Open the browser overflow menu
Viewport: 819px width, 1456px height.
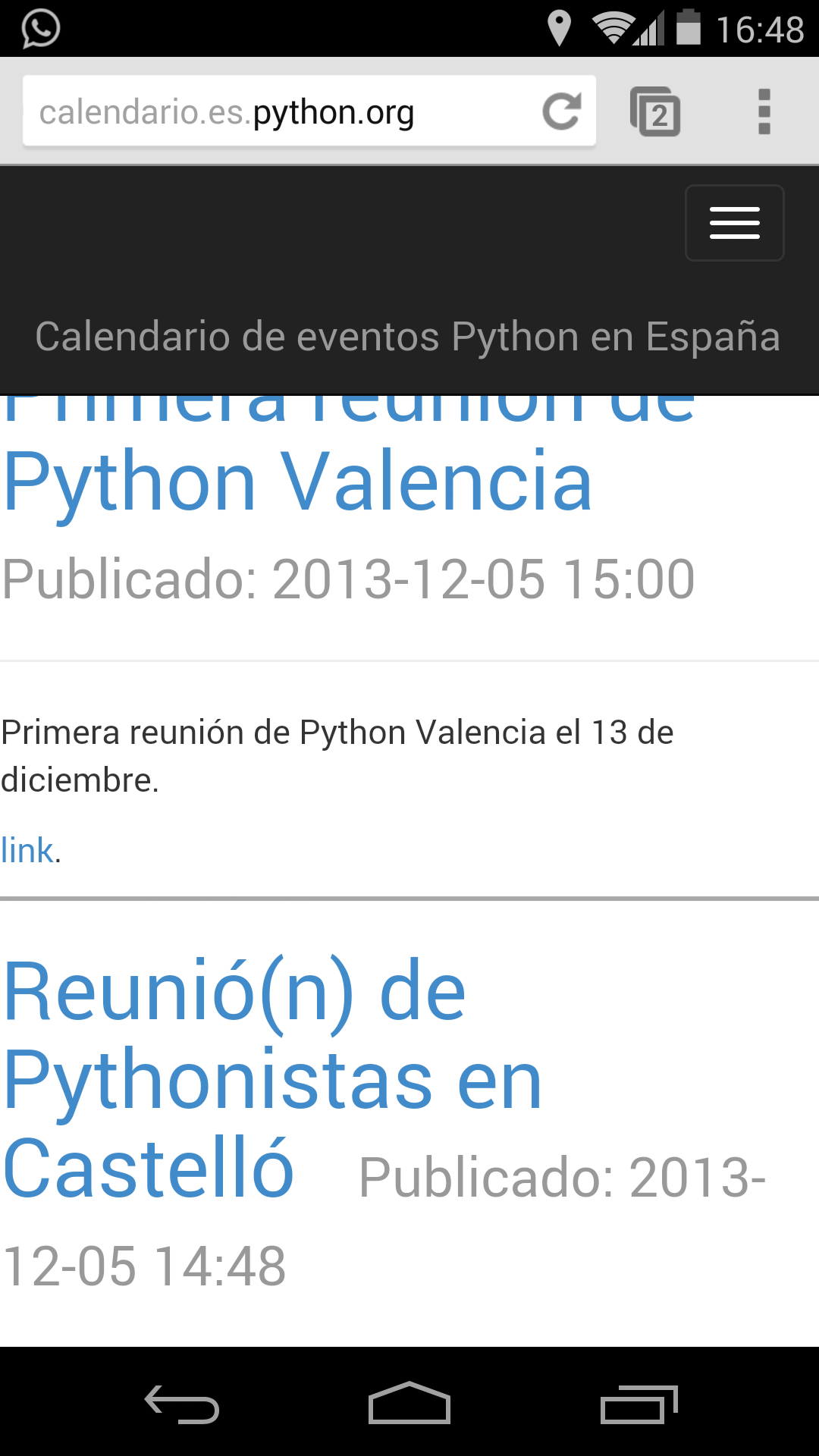click(764, 112)
